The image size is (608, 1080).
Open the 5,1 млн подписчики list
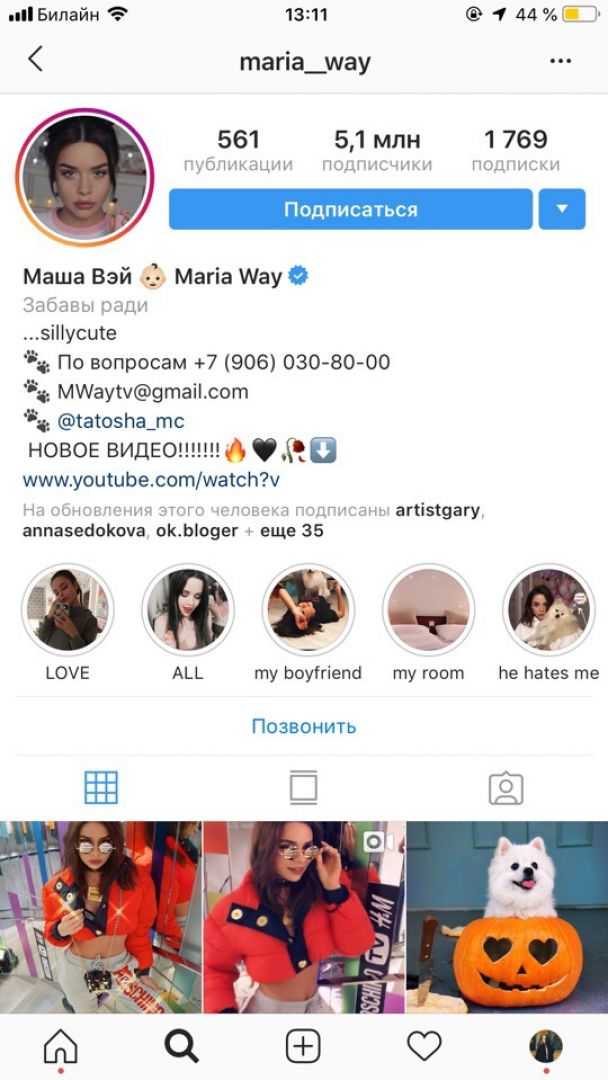point(377,150)
